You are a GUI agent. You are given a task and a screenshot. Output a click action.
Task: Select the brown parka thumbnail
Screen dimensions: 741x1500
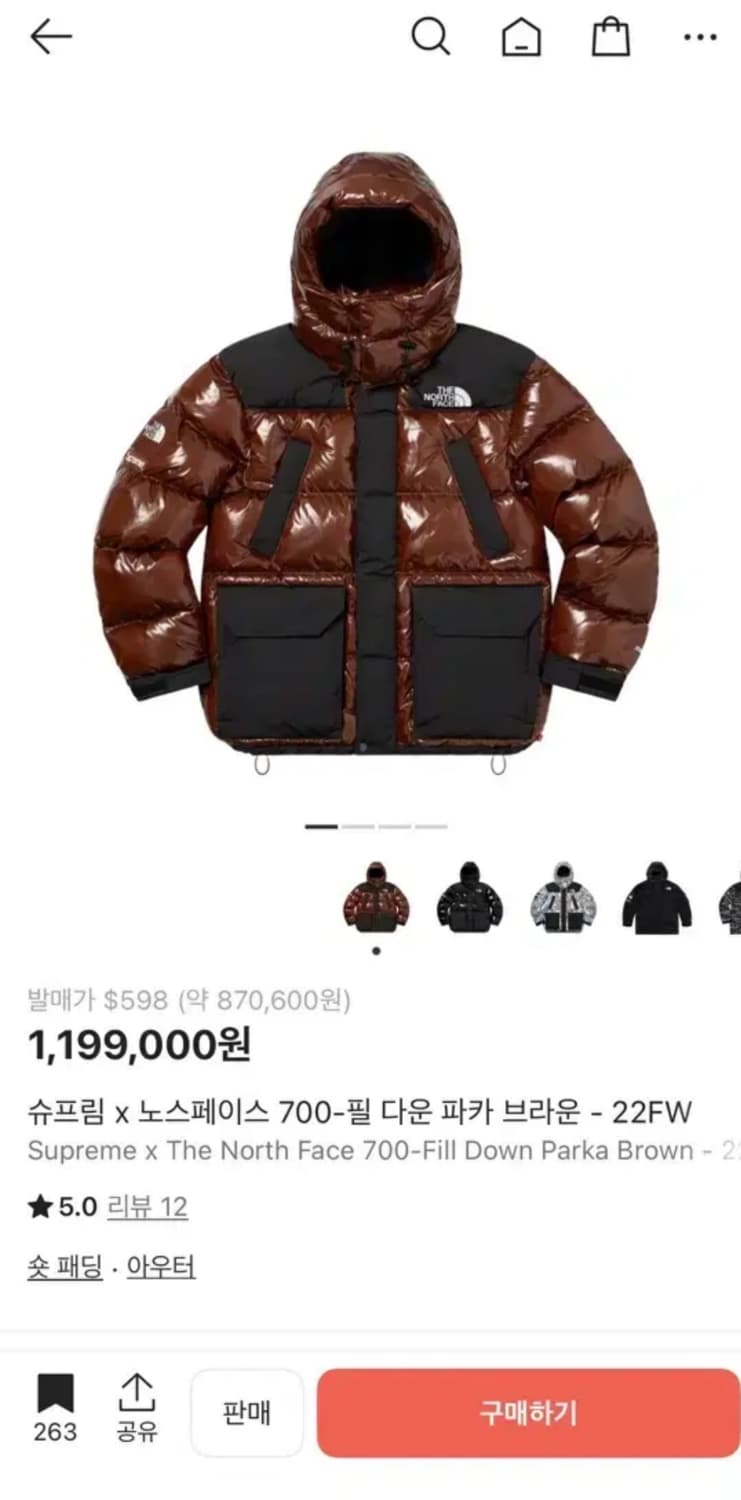(x=378, y=898)
